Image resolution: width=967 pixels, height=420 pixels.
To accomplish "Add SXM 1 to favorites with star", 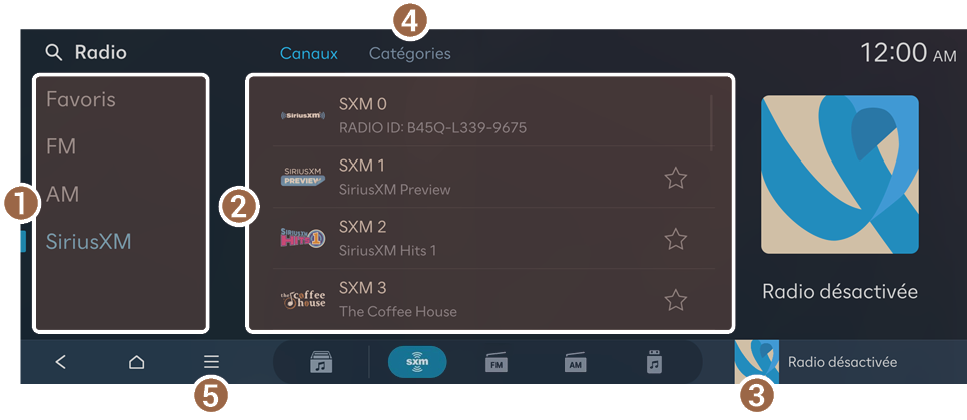I will (x=676, y=178).
